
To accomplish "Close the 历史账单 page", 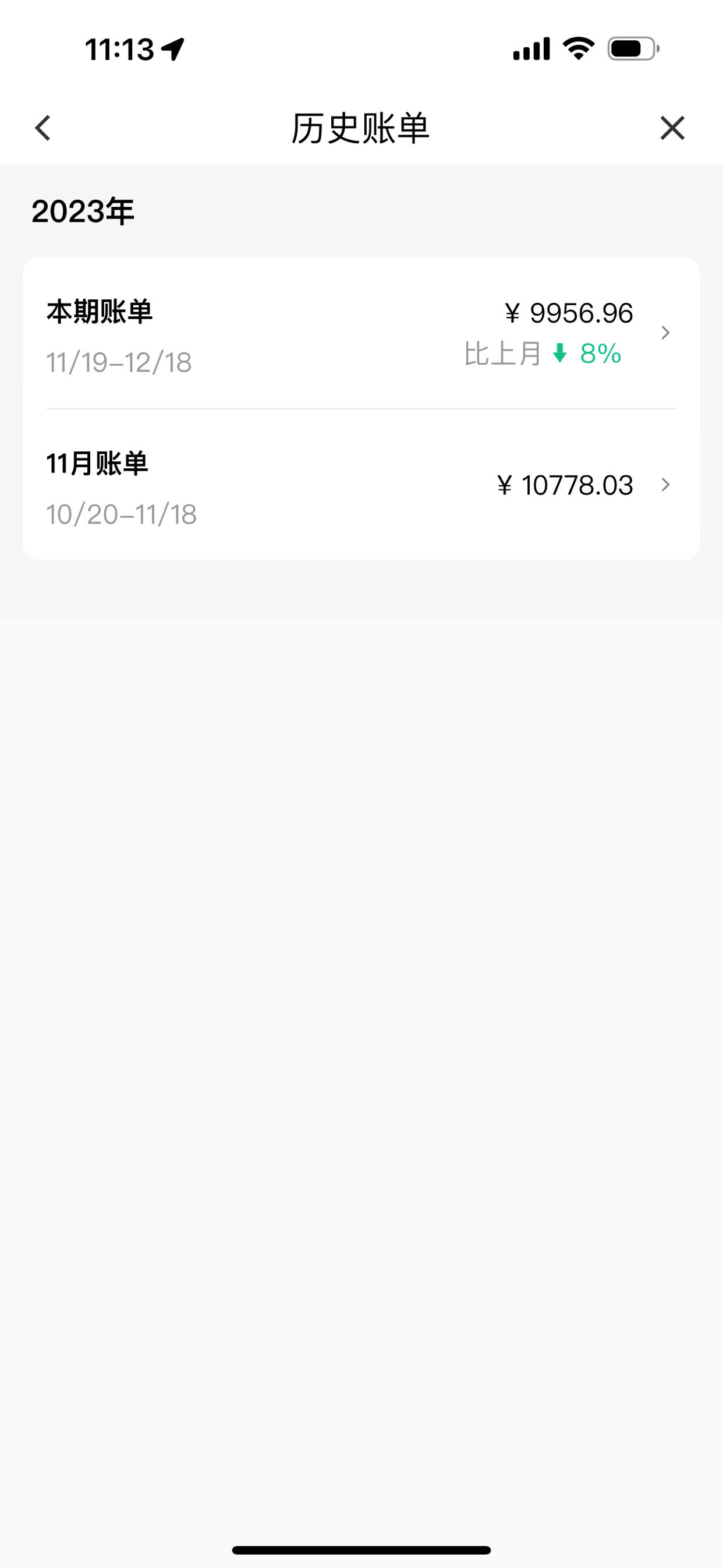I will pyautogui.click(x=672, y=128).
